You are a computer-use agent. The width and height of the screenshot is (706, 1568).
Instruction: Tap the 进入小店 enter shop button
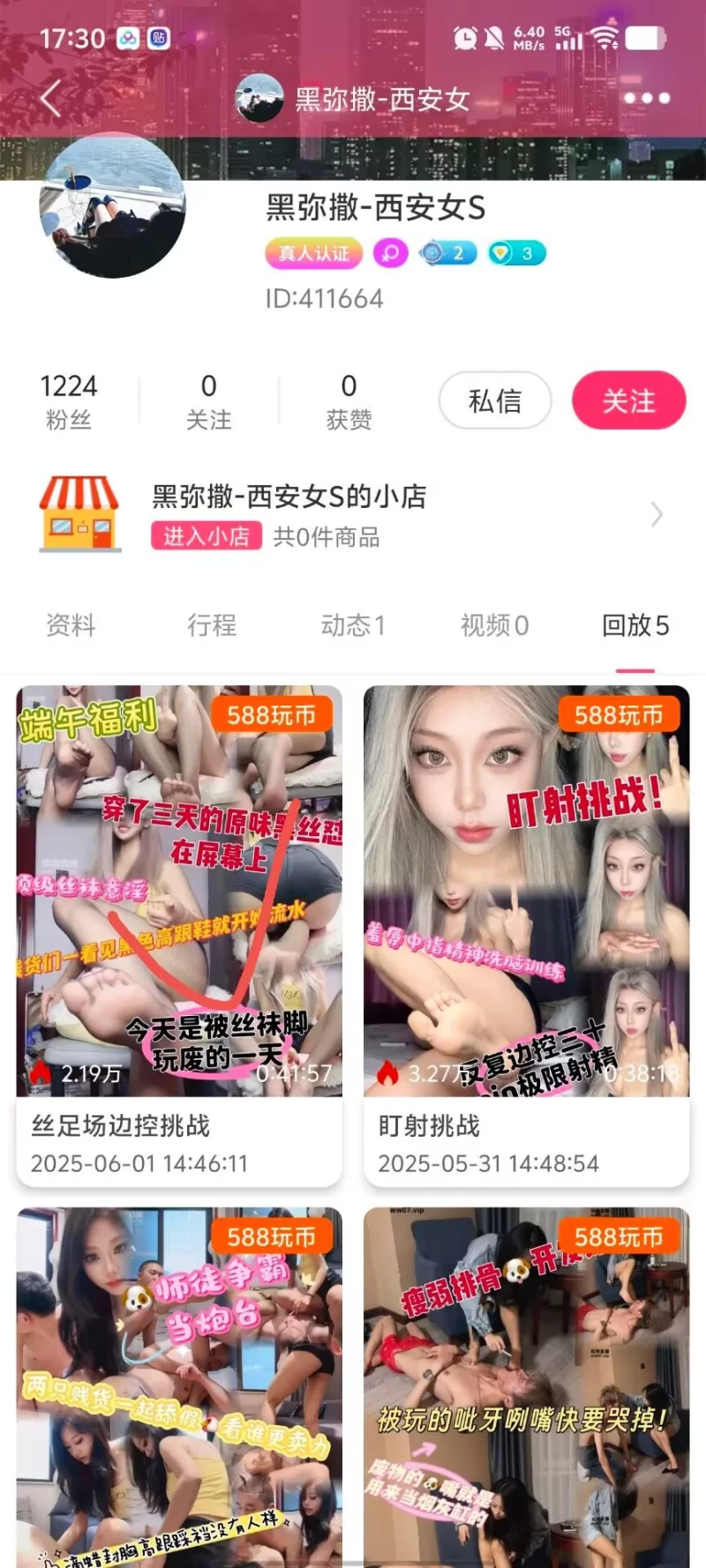(x=207, y=536)
